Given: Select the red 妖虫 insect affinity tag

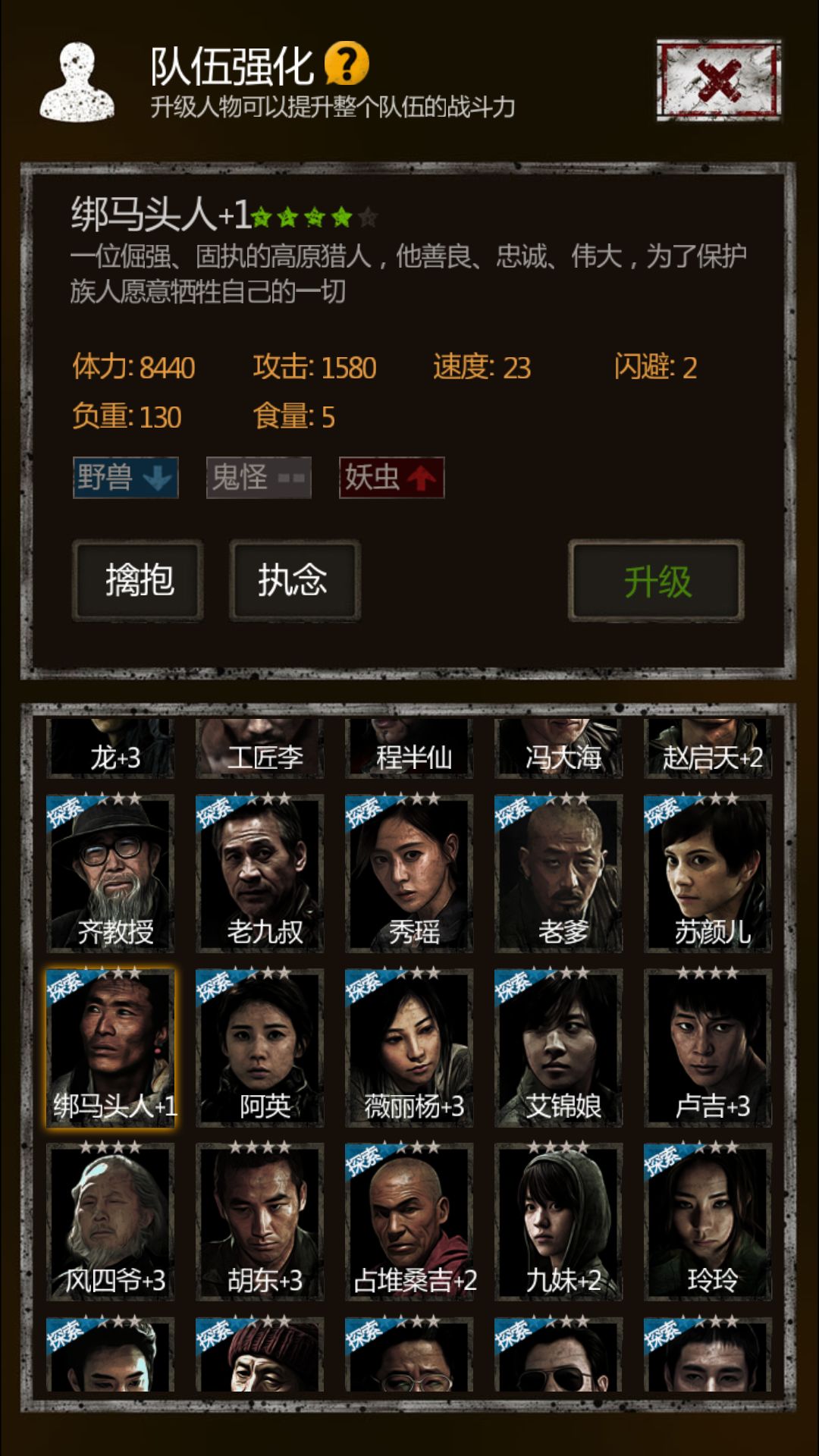Looking at the screenshot, I should [x=391, y=477].
